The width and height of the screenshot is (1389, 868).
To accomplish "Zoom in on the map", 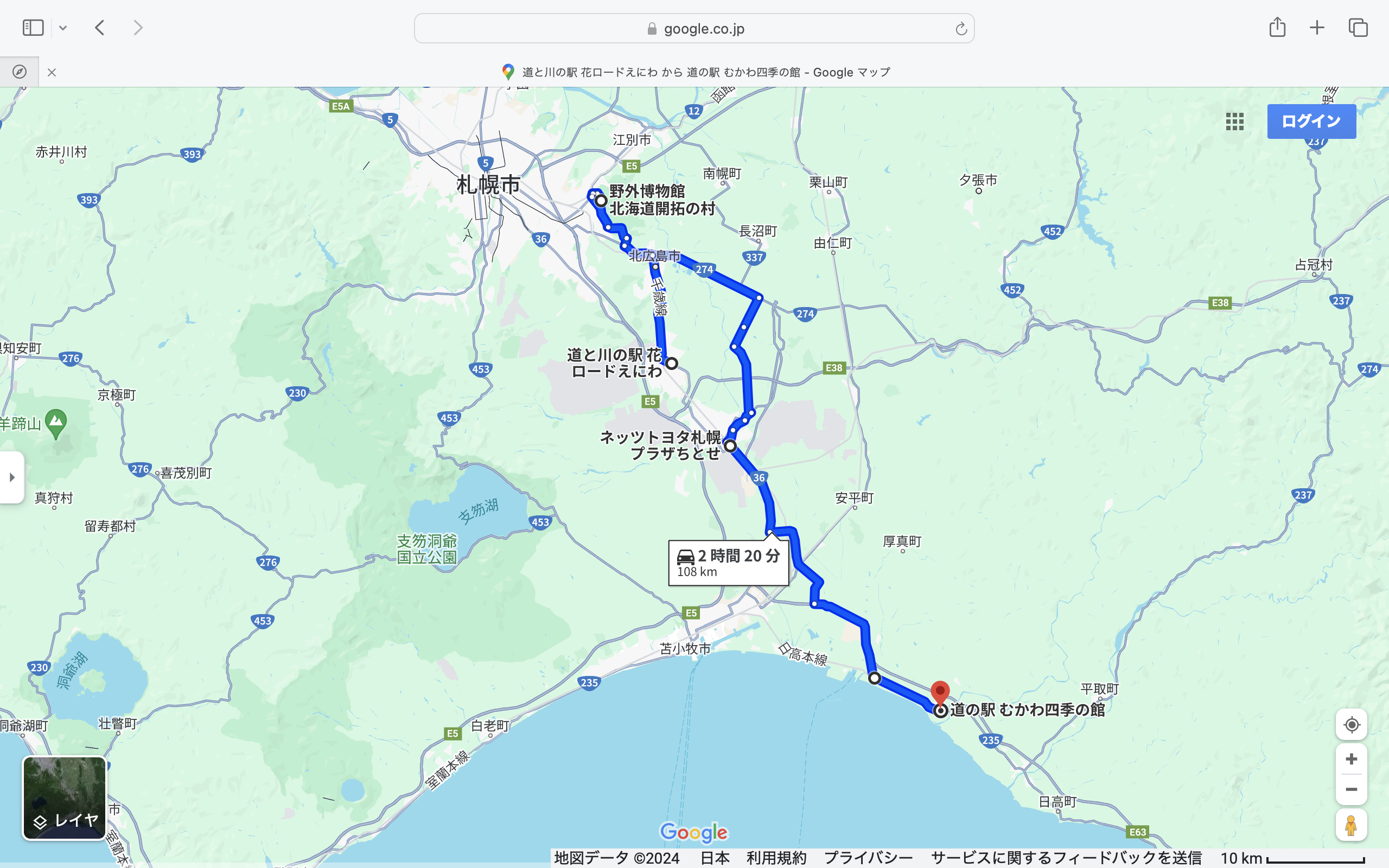I will pos(1351,759).
